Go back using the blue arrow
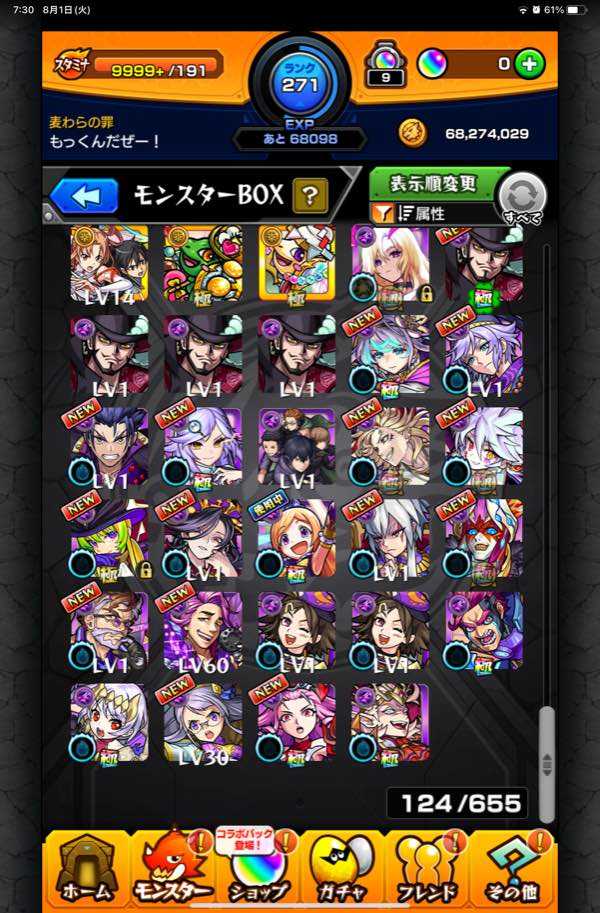Screen dimensions: 600x913 point(83,195)
